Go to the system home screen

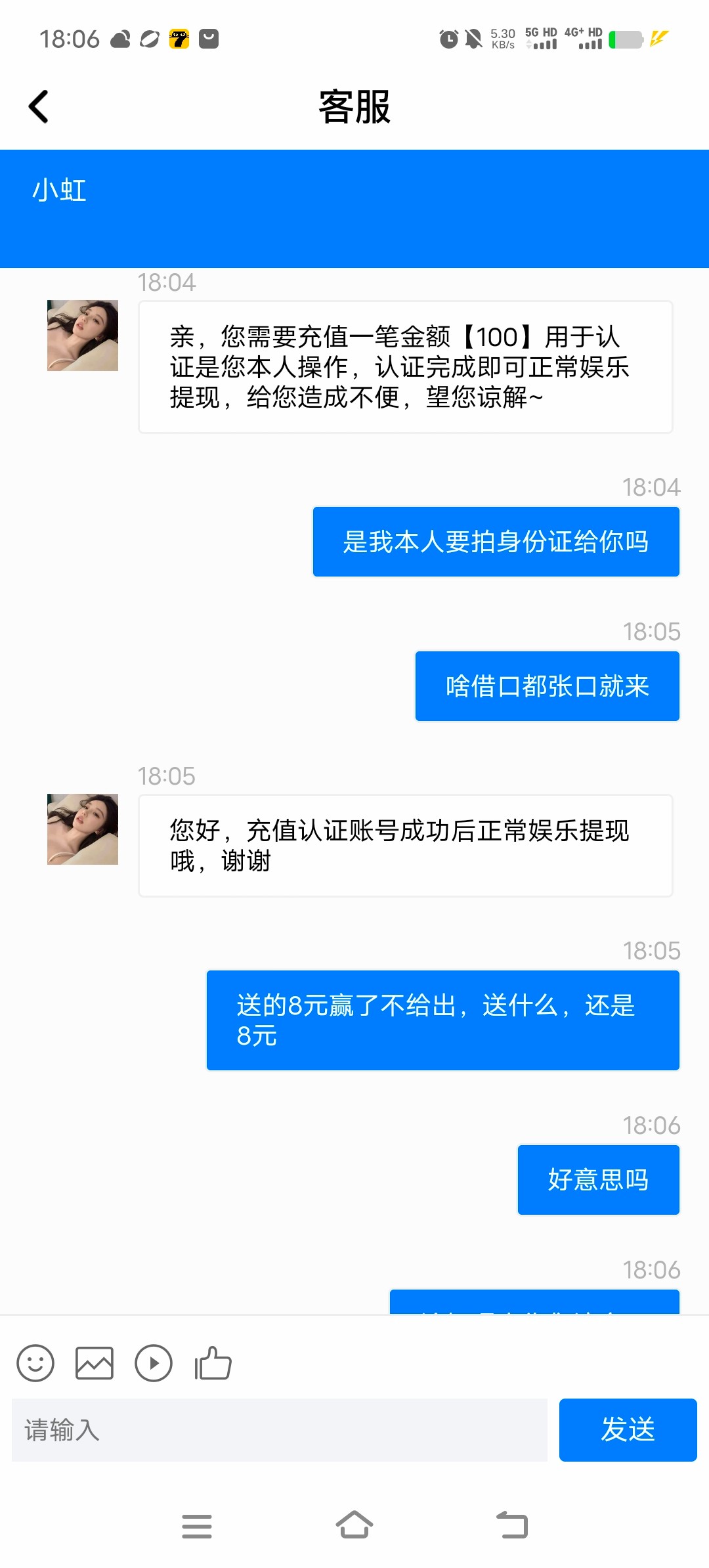click(x=354, y=1525)
